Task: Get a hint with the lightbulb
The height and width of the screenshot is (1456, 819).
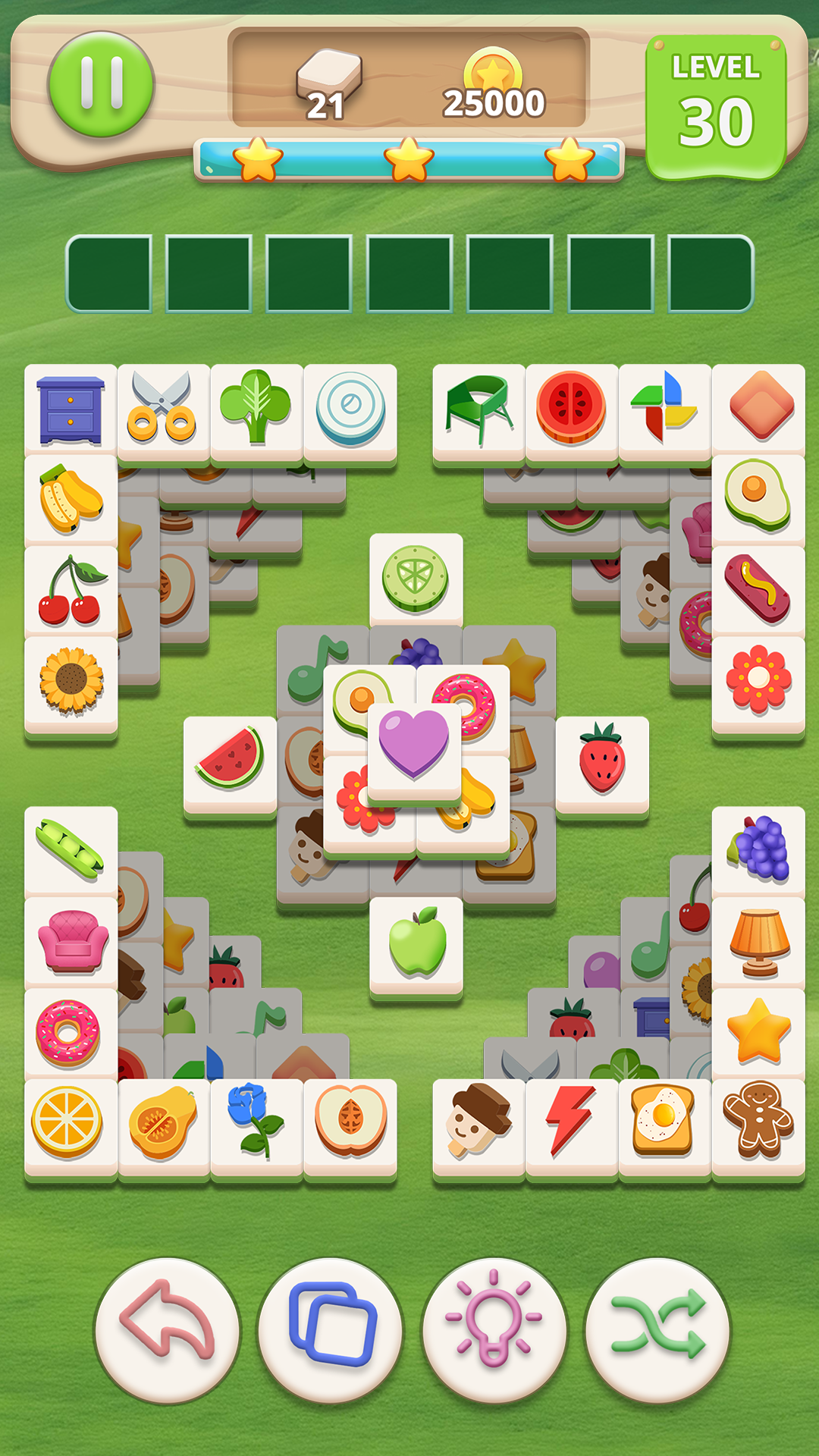Action: coord(494,1329)
